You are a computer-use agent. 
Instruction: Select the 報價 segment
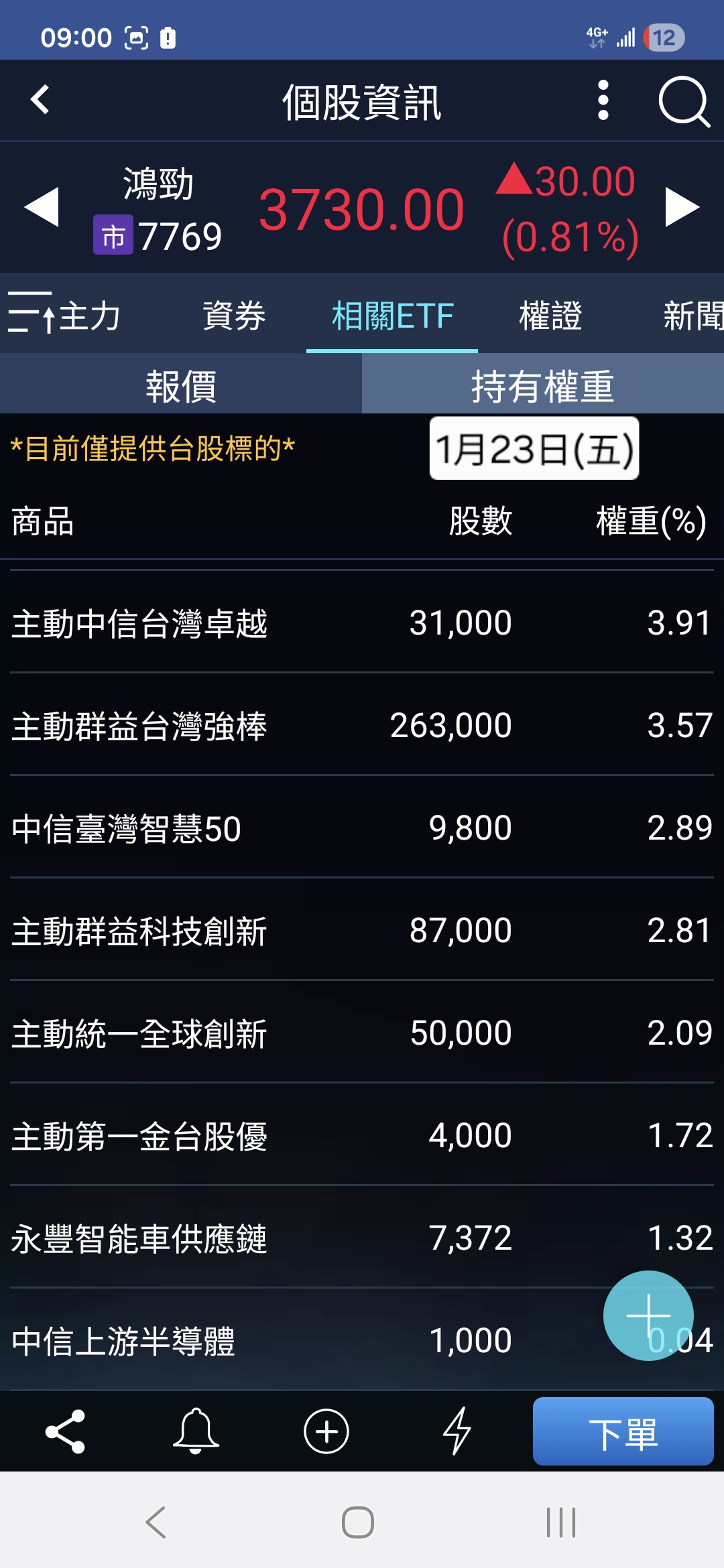tap(181, 386)
